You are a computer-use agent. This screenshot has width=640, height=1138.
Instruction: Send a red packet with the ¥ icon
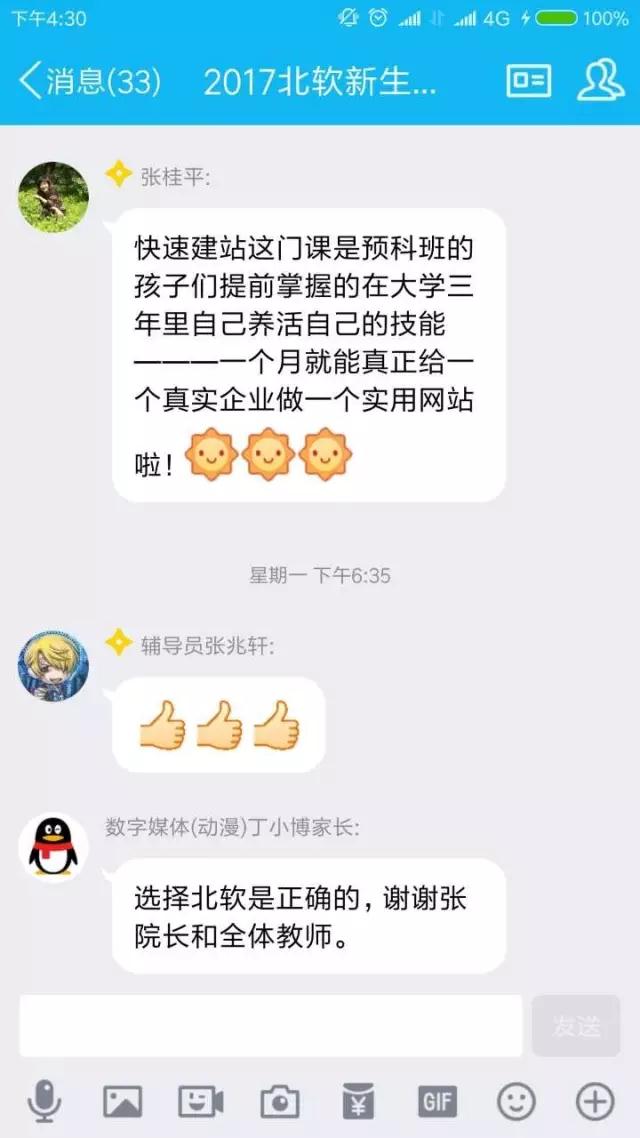point(358,1102)
